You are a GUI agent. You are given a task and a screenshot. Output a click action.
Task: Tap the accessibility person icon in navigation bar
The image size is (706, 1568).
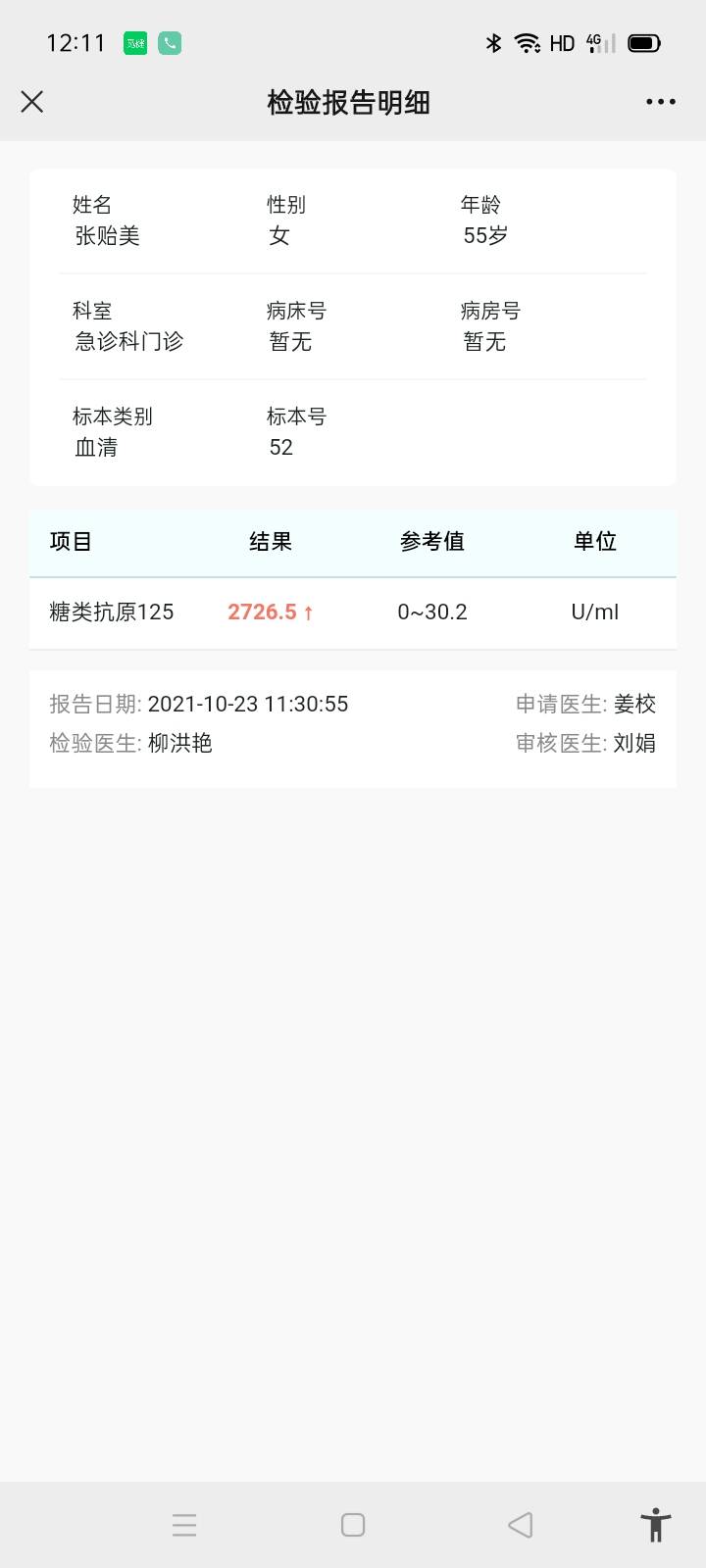(657, 1524)
